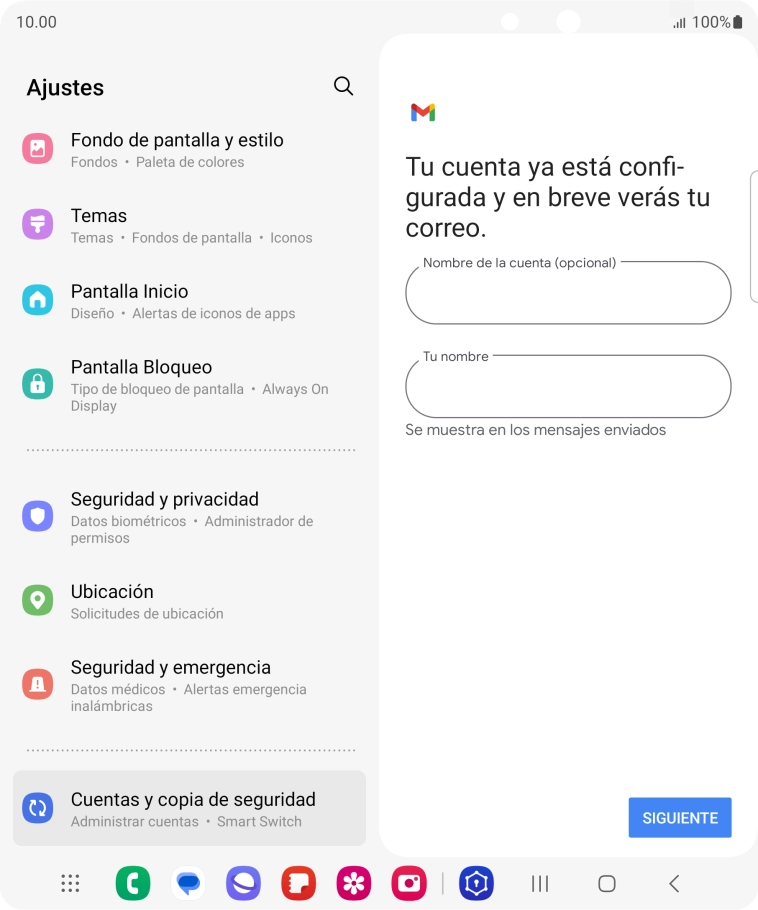Show recent apps
Viewport: 758px width, 910px height.
coord(540,883)
